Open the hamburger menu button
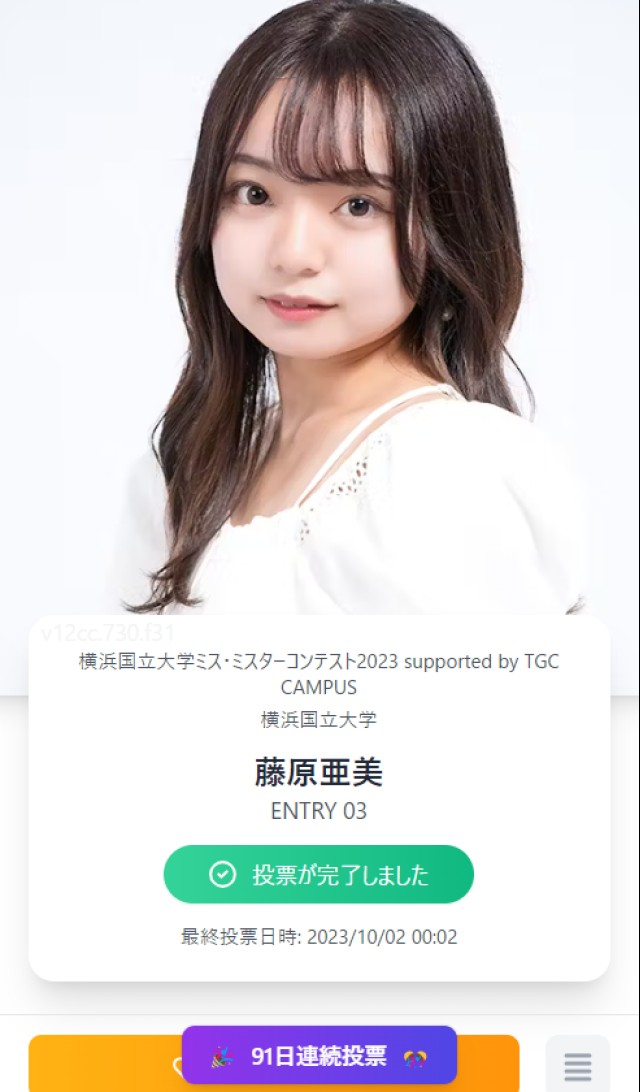 (577, 1065)
